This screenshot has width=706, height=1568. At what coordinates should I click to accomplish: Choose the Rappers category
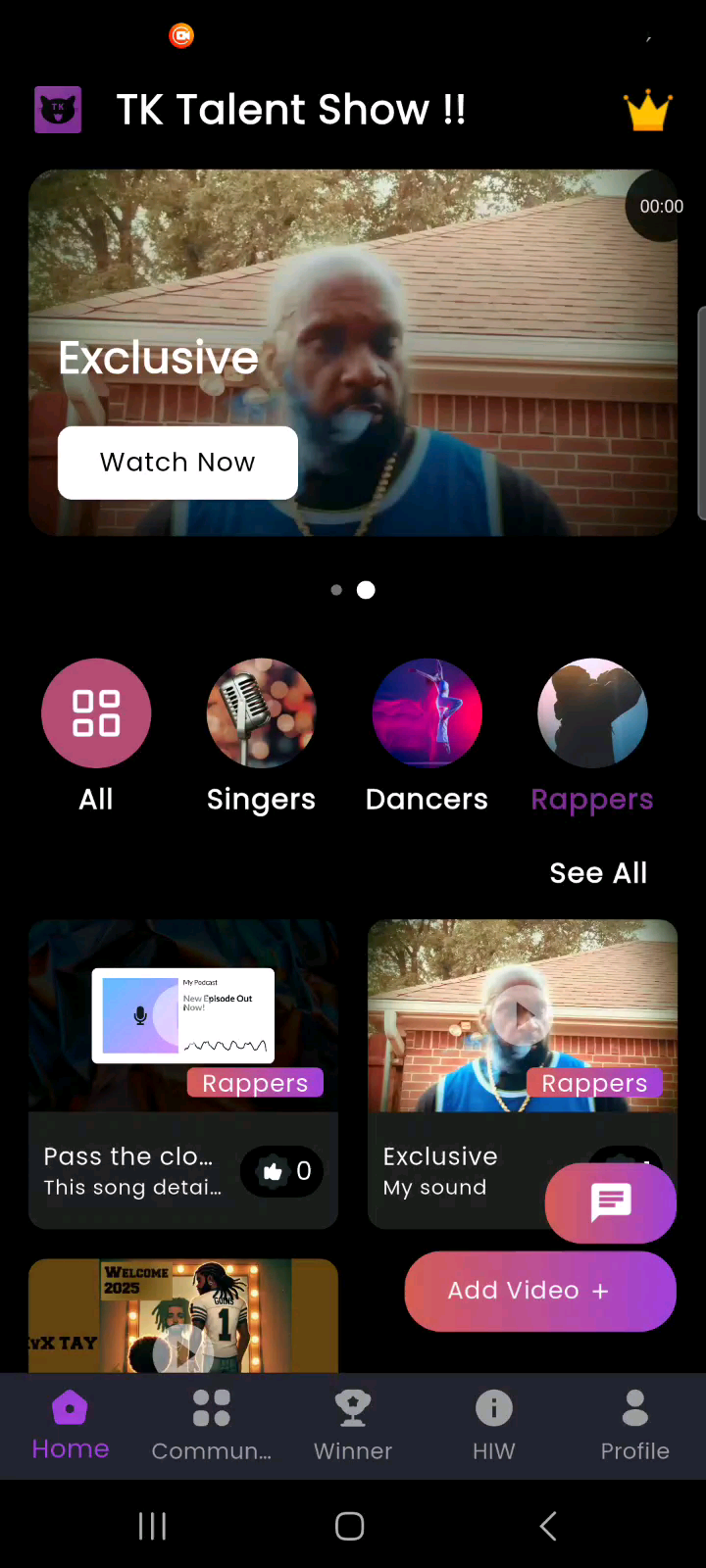592,713
